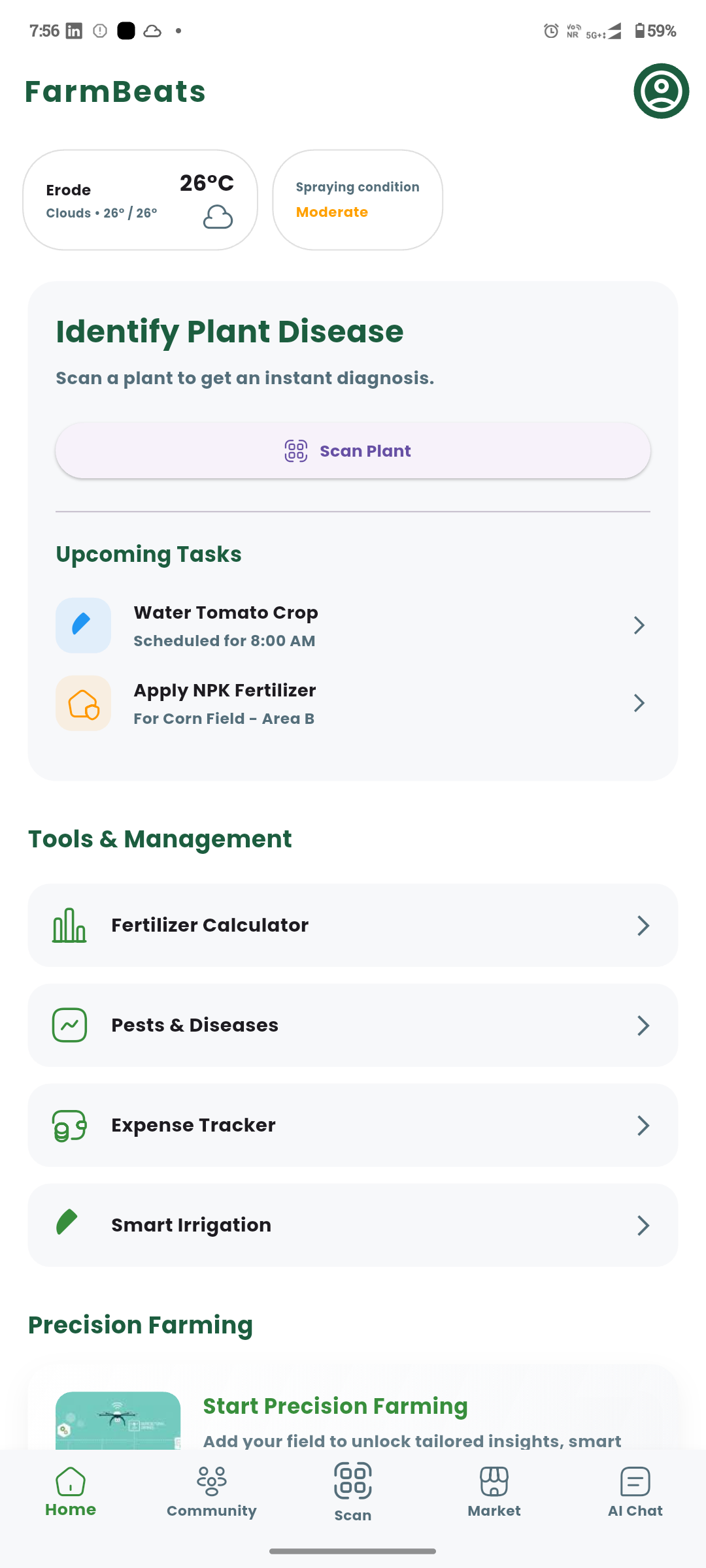Open Pests & Diseases

pos(352,1025)
